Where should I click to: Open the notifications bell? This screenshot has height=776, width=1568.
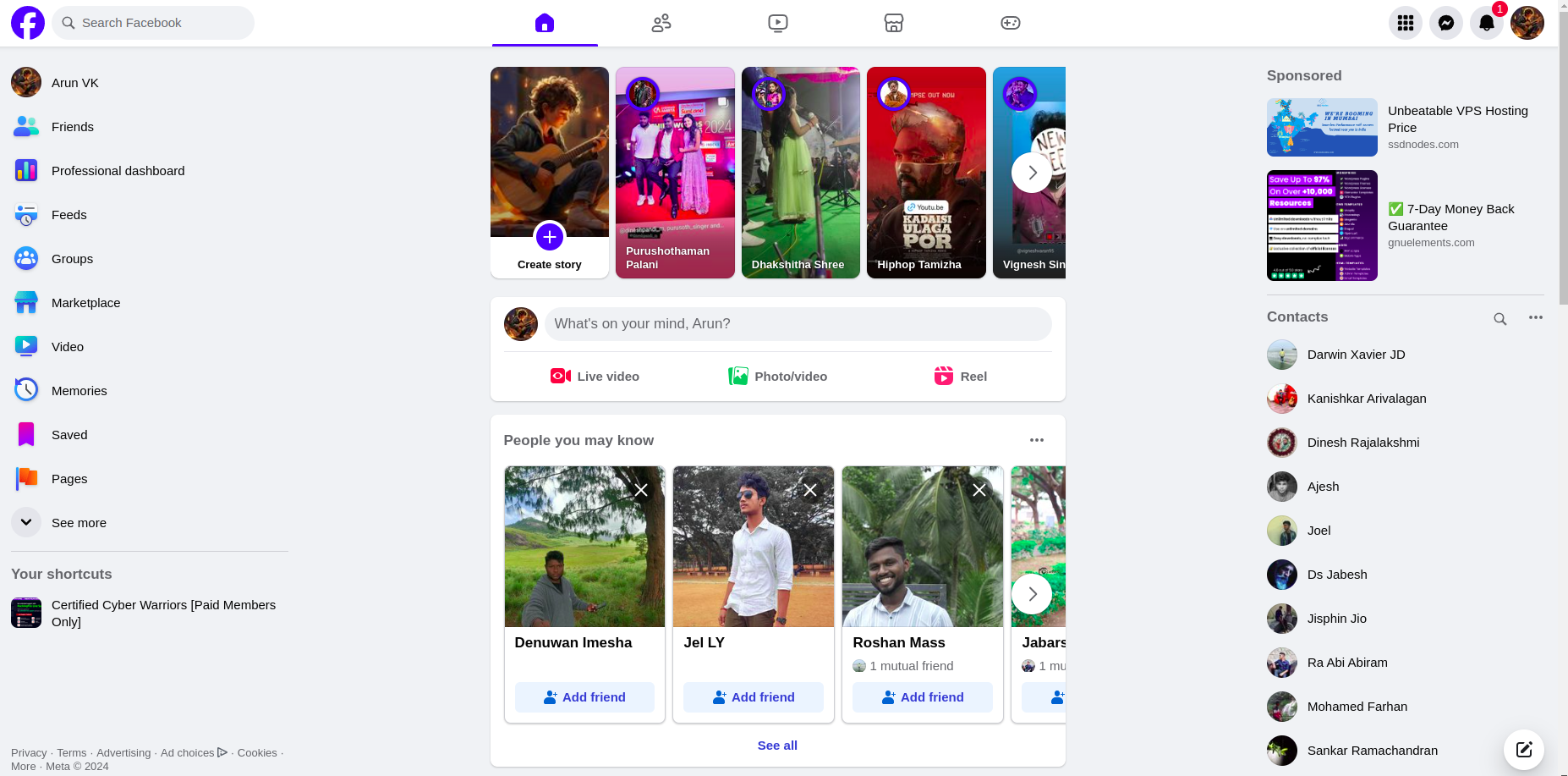coord(1487,23)
